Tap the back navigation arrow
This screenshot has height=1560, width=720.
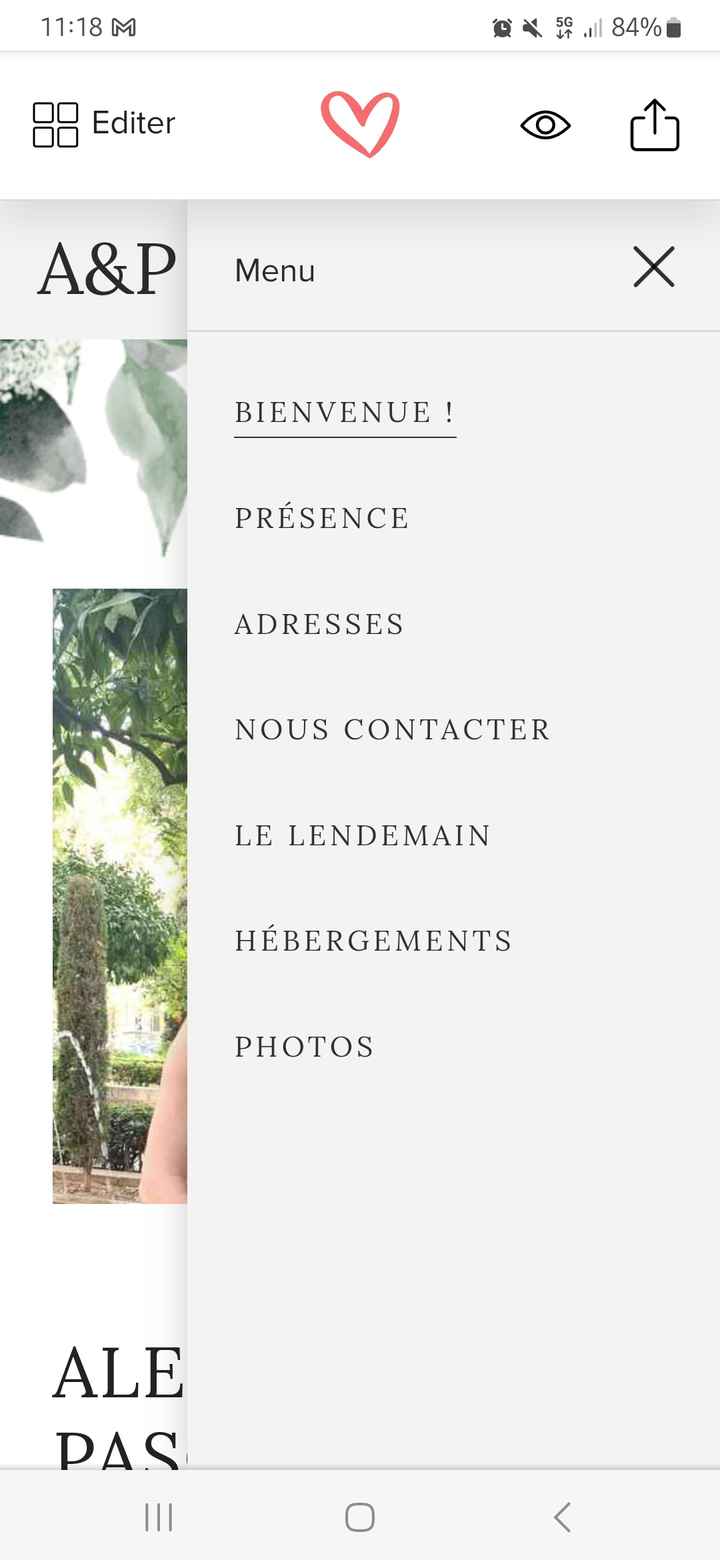tap(561, 1516)
